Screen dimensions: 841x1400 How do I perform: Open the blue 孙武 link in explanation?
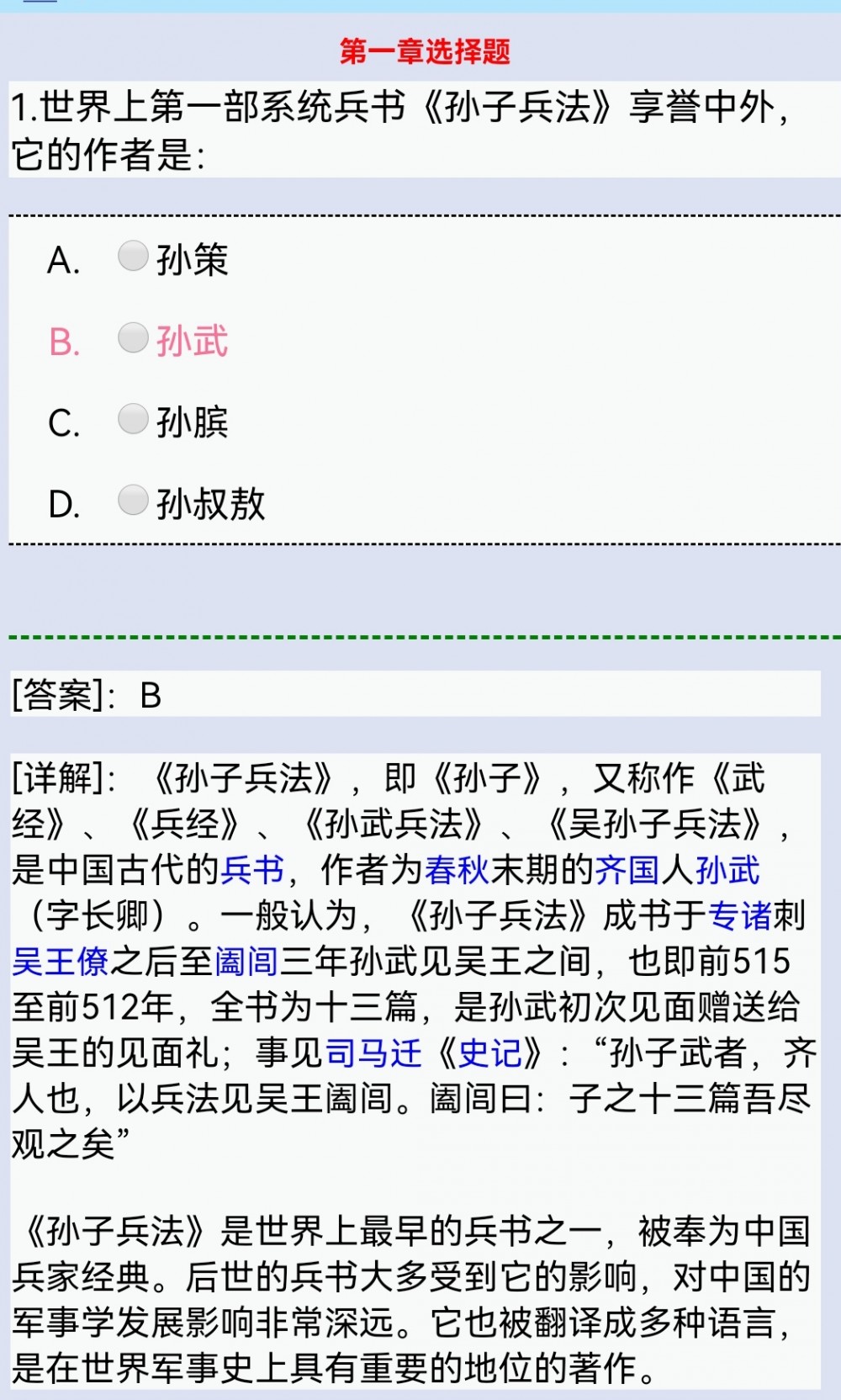click(x=728, y=870)
